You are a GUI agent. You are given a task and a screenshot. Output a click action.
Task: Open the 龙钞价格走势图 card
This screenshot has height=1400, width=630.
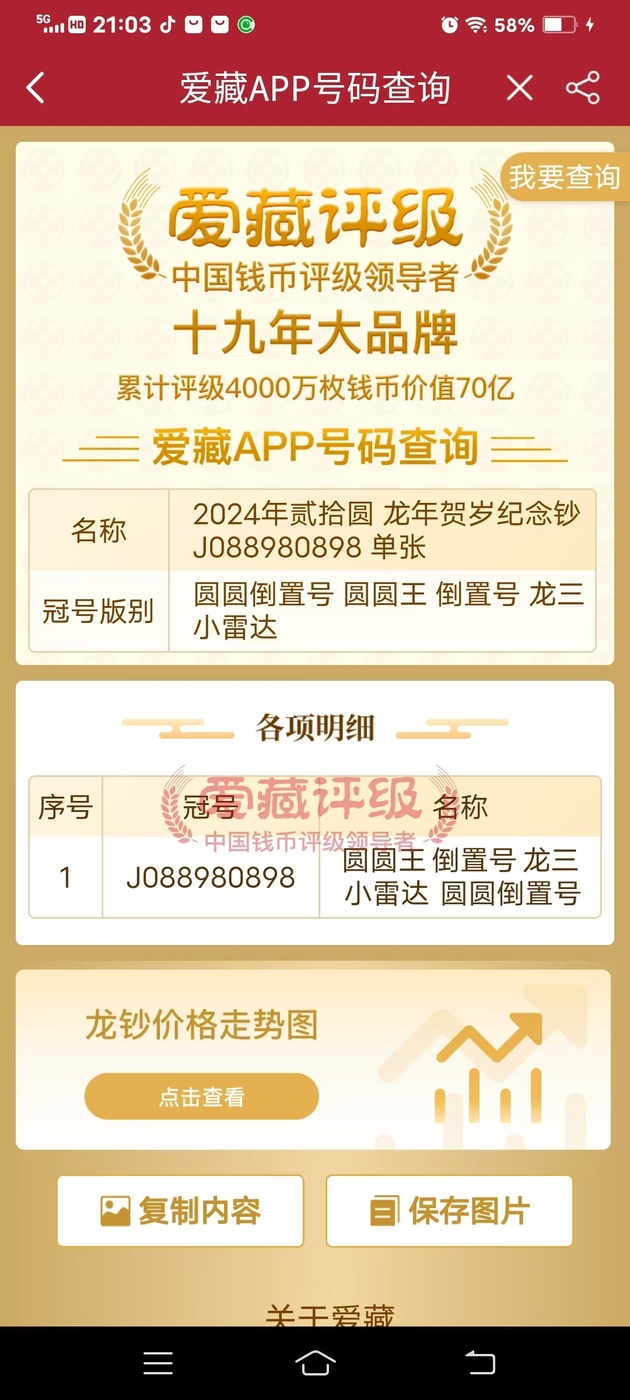pyautogui.click(x=313, y=1059)
